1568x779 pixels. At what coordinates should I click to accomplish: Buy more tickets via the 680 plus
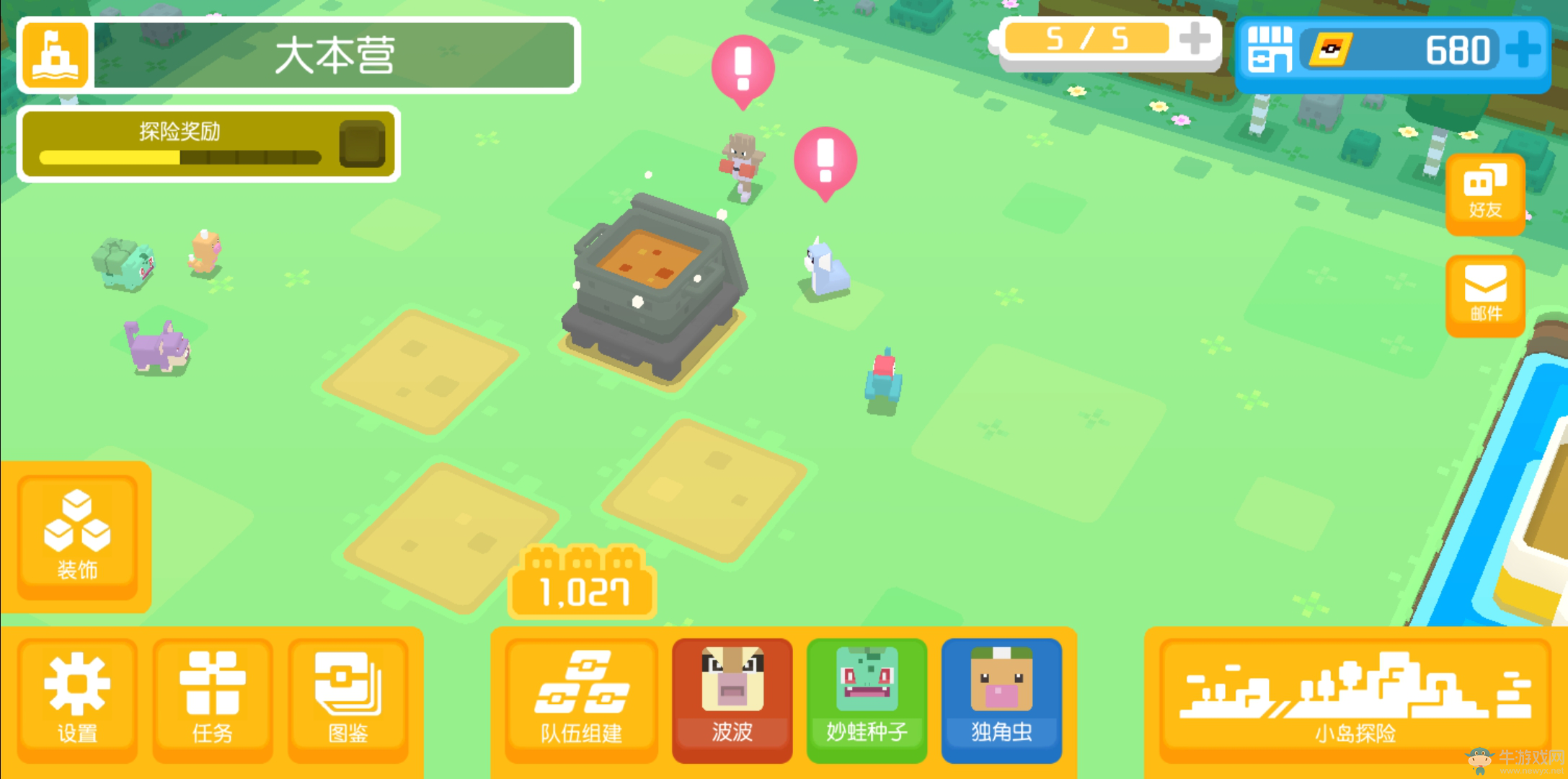pos(1523,50)
